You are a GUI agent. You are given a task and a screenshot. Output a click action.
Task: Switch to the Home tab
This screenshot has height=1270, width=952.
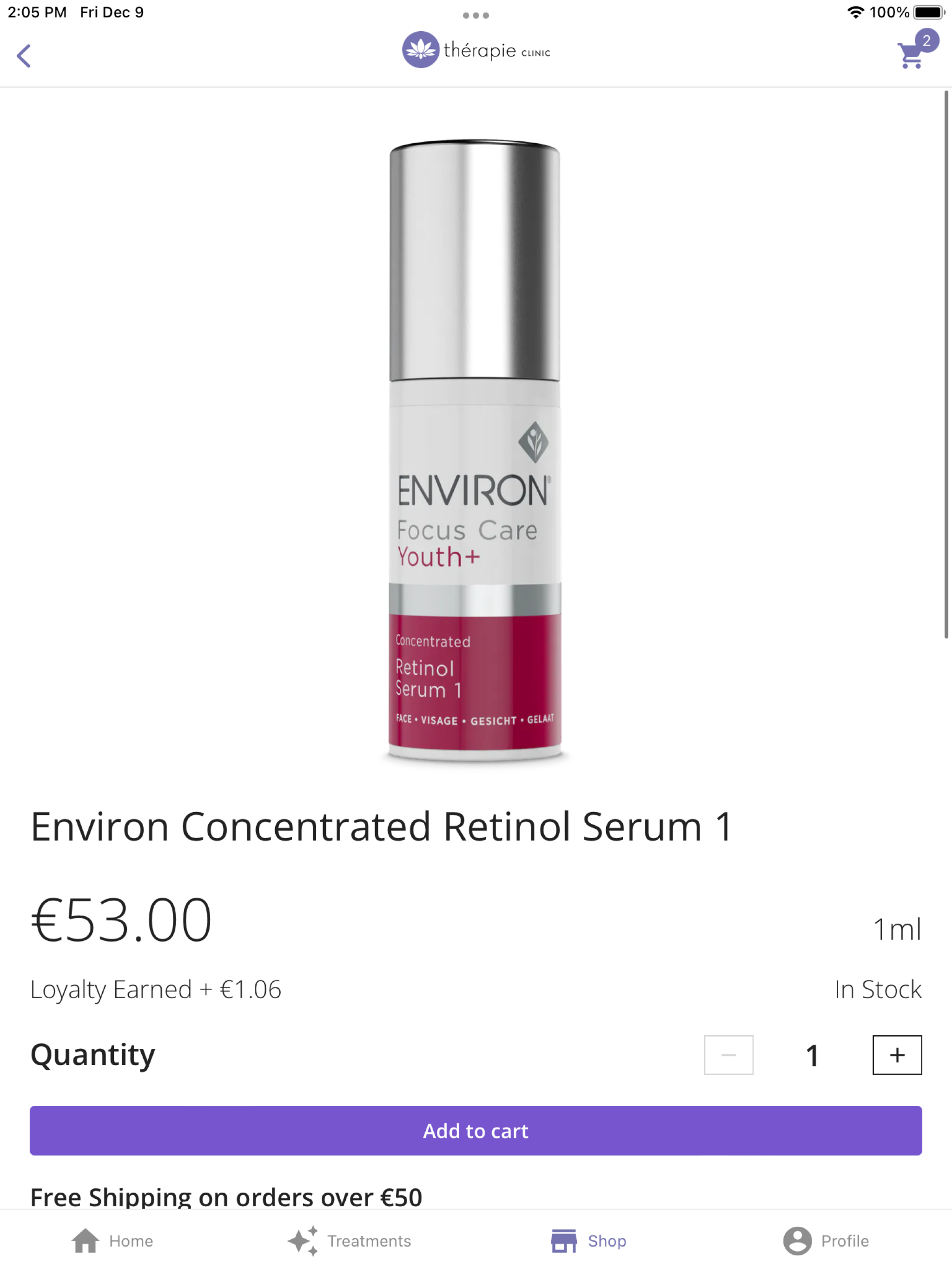(112, 1241)
